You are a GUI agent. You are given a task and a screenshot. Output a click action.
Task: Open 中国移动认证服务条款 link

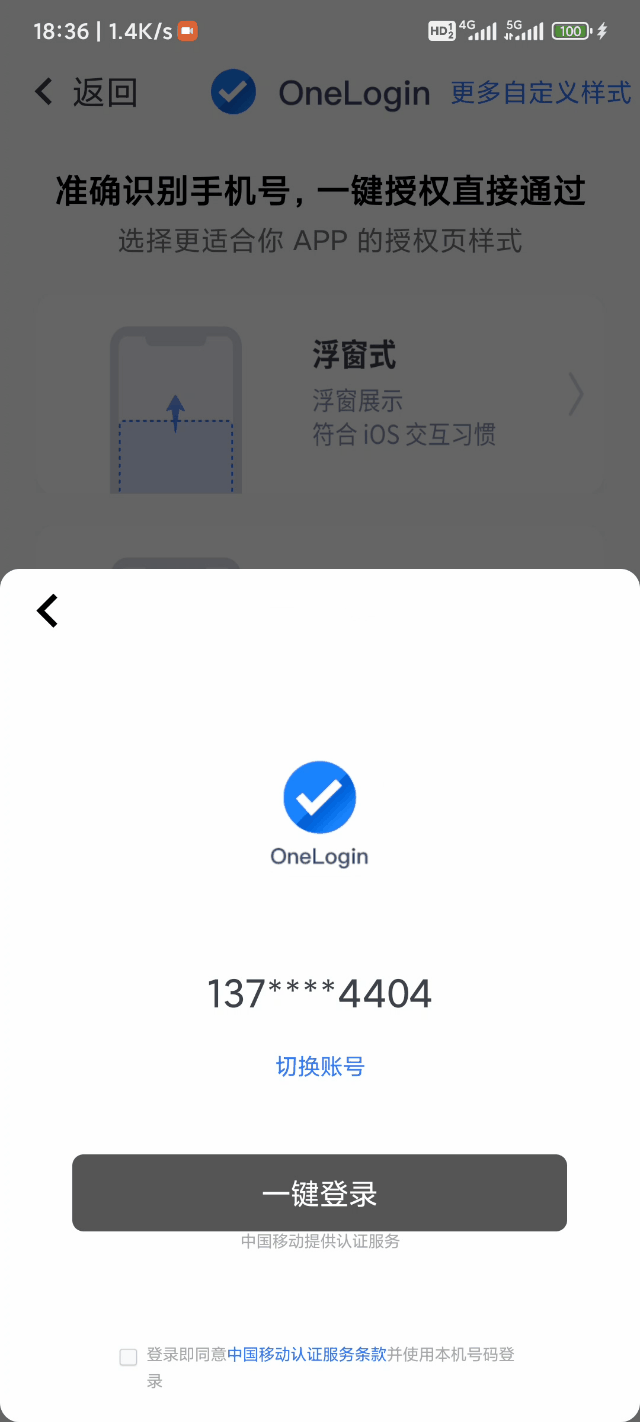pos(307,1355)
